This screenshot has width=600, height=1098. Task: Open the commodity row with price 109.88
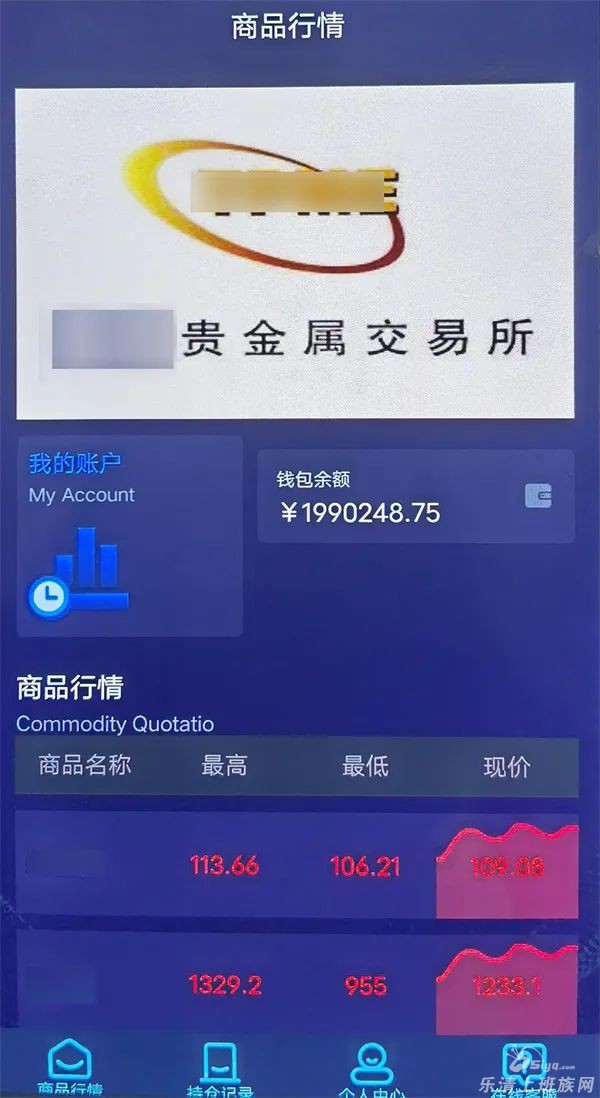pos(296,865)
